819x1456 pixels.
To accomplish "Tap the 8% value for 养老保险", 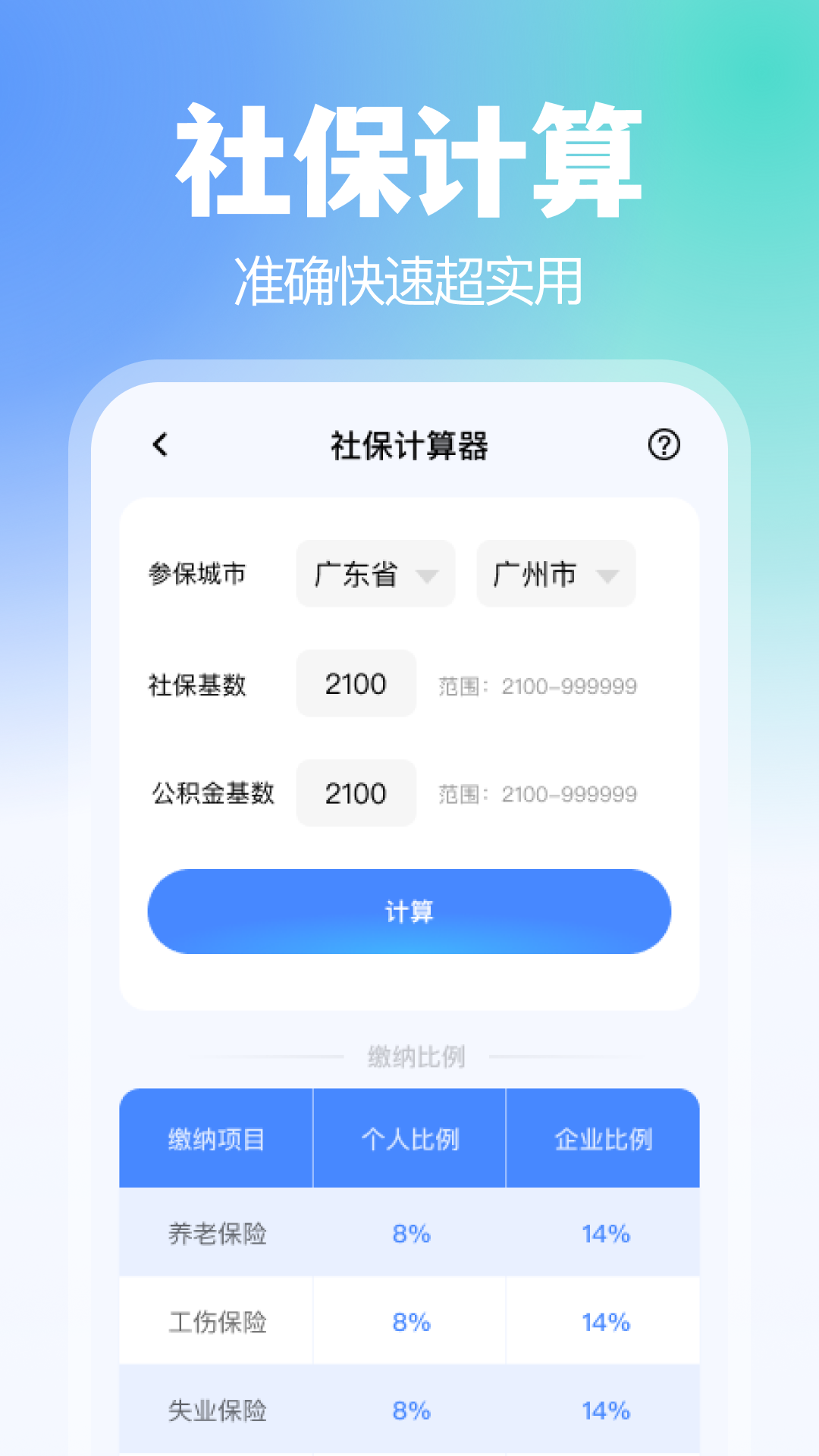I will 409,1234.
